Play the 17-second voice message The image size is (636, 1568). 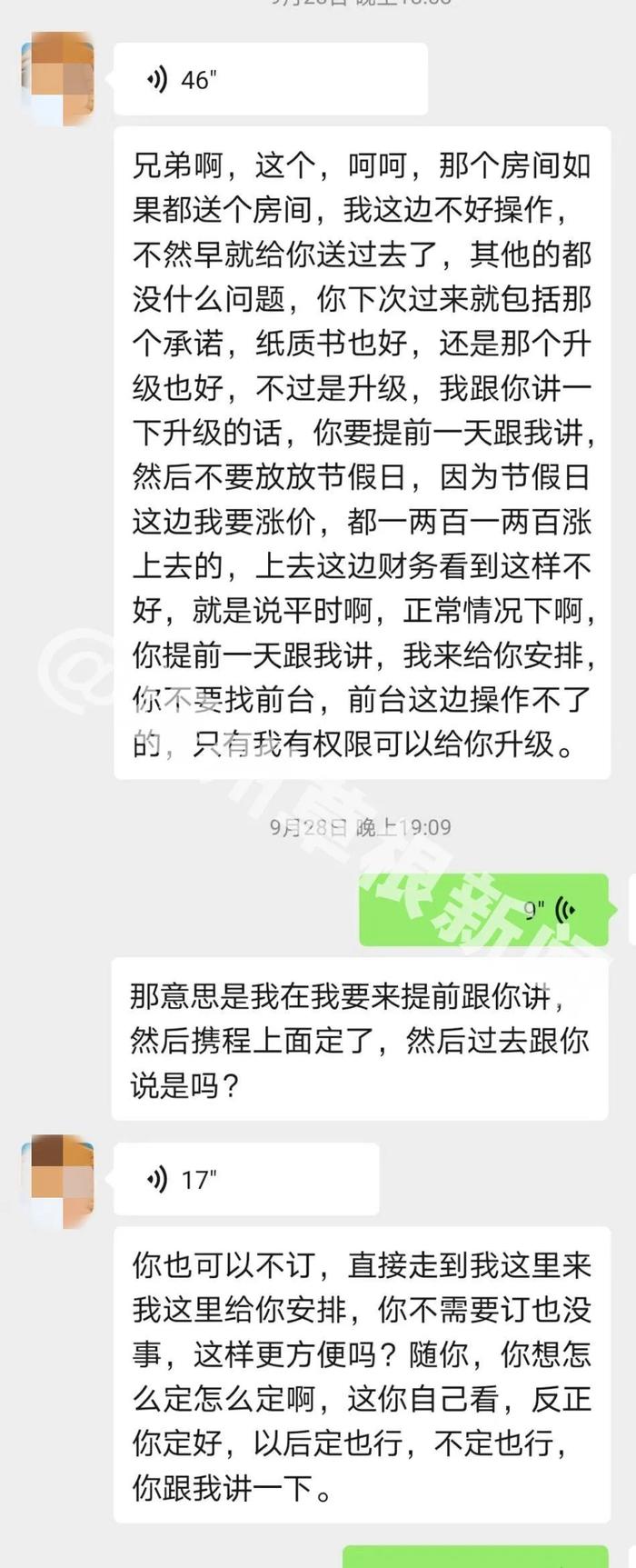coord(245,1180)
